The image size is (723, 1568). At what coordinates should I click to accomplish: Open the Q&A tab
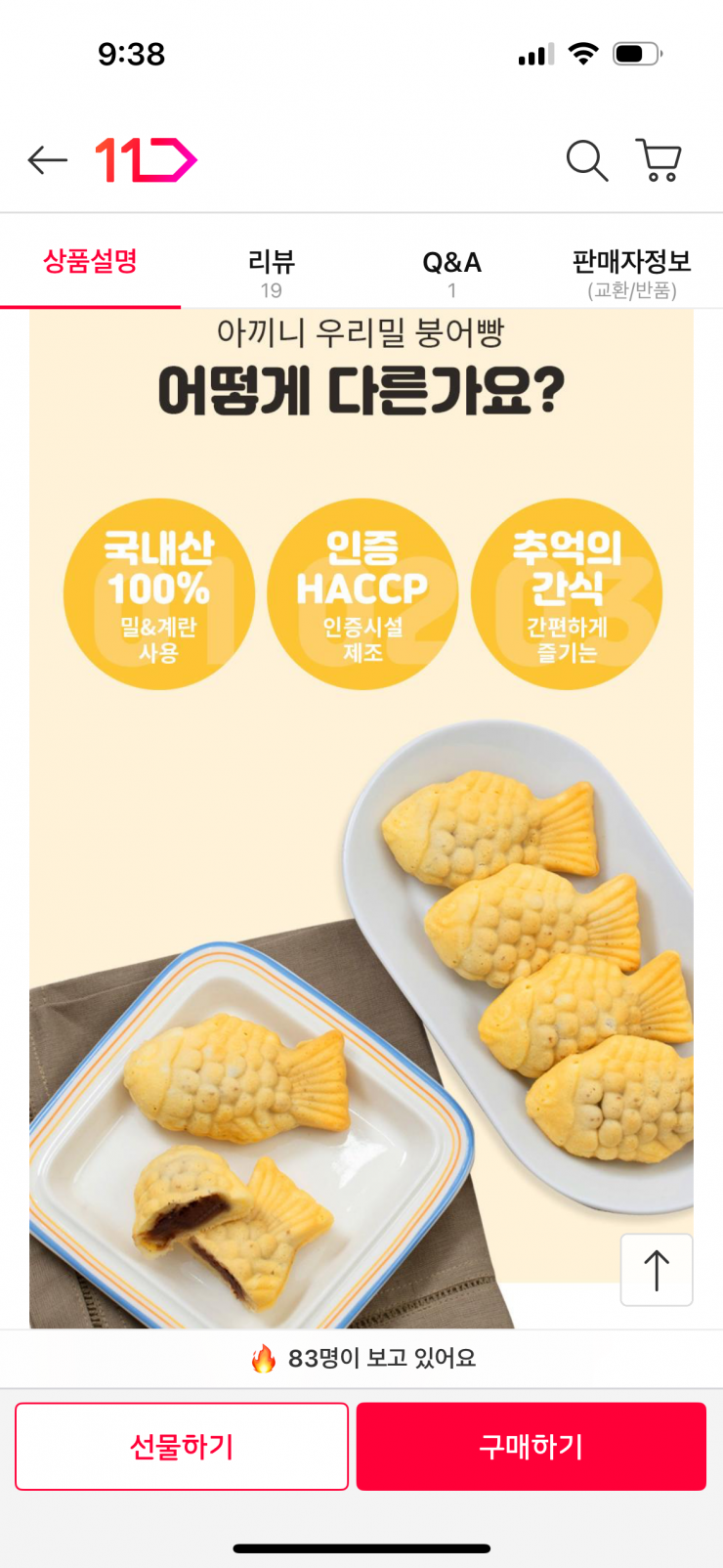[x=451, y=262]
